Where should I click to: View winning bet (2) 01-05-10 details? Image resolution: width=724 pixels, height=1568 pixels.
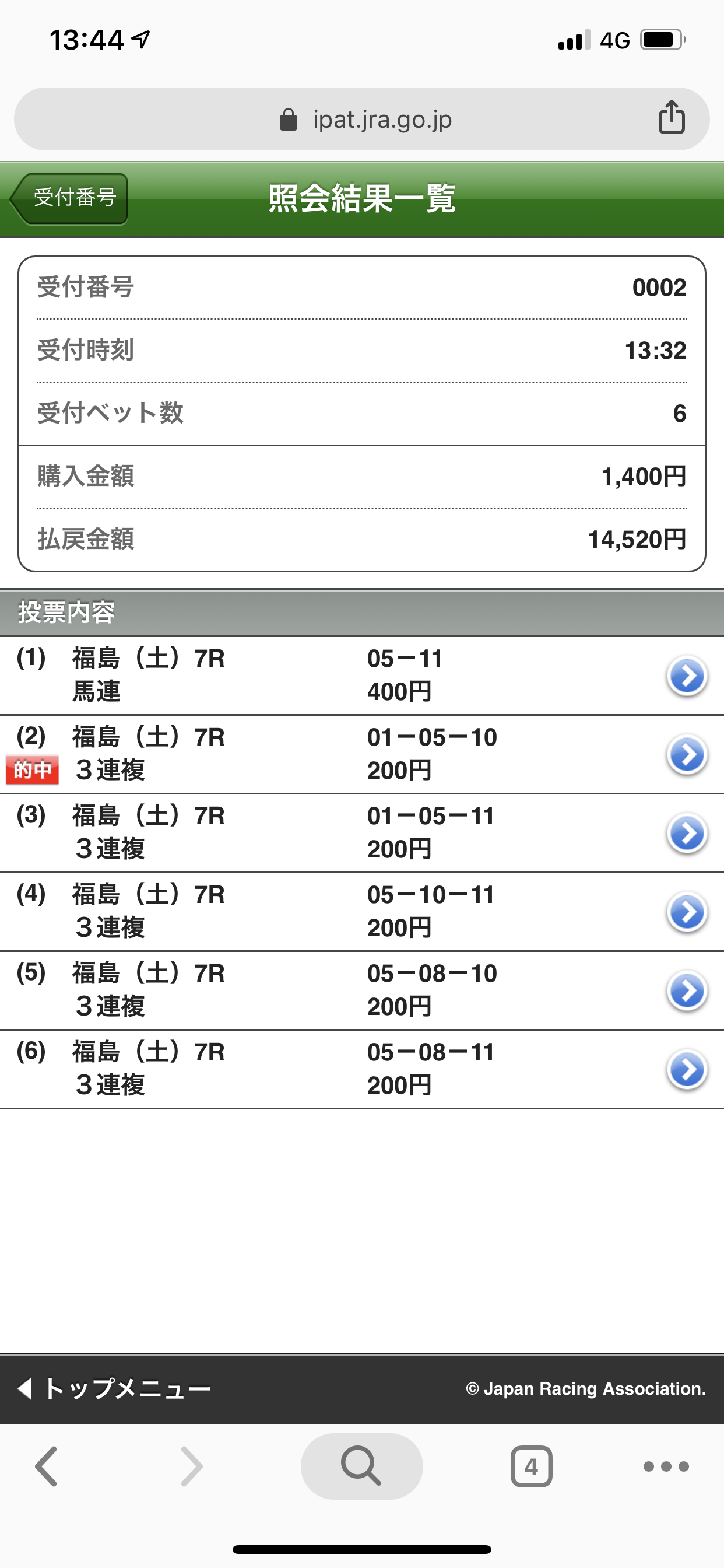pyautogui.click(x=362, y=754)
